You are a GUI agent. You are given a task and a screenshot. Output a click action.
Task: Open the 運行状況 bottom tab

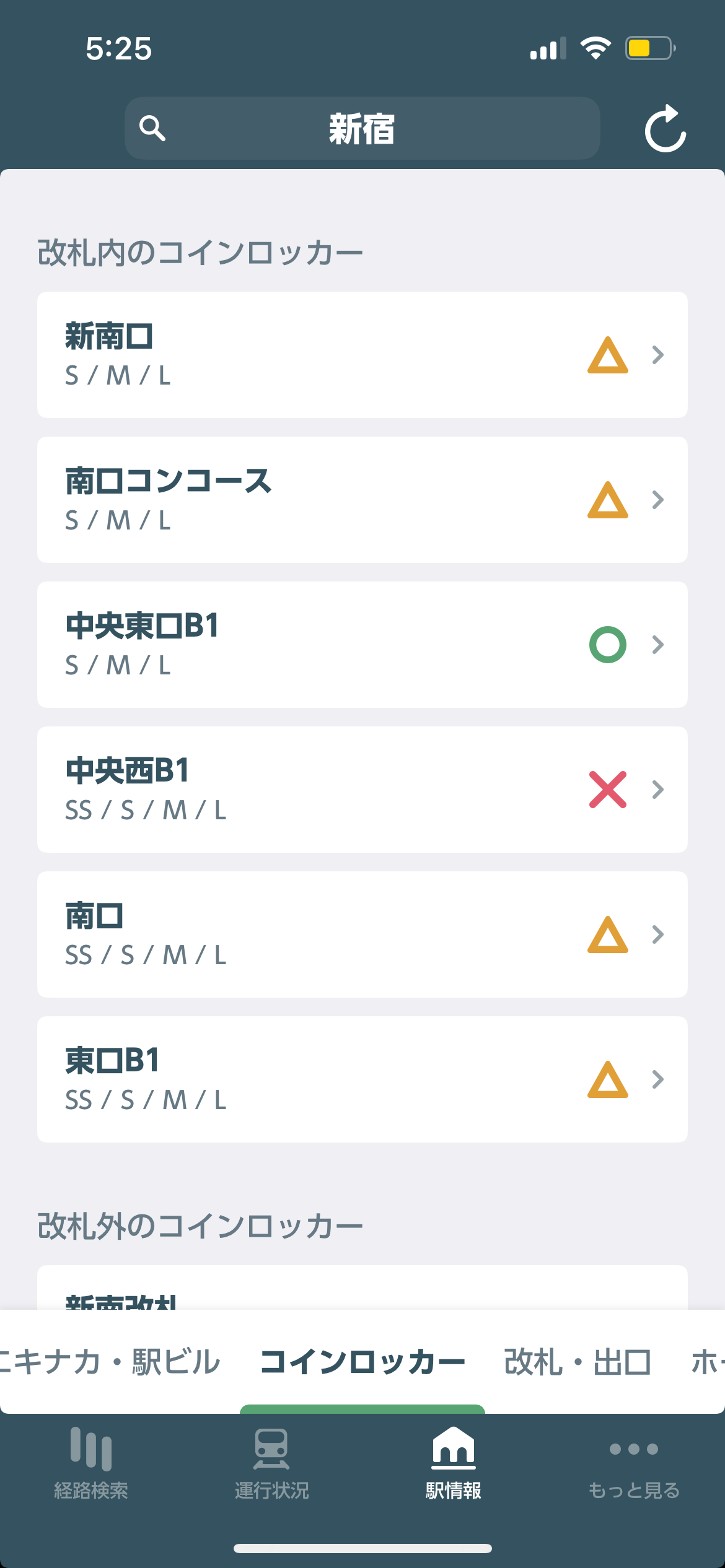click(271, 1464)
